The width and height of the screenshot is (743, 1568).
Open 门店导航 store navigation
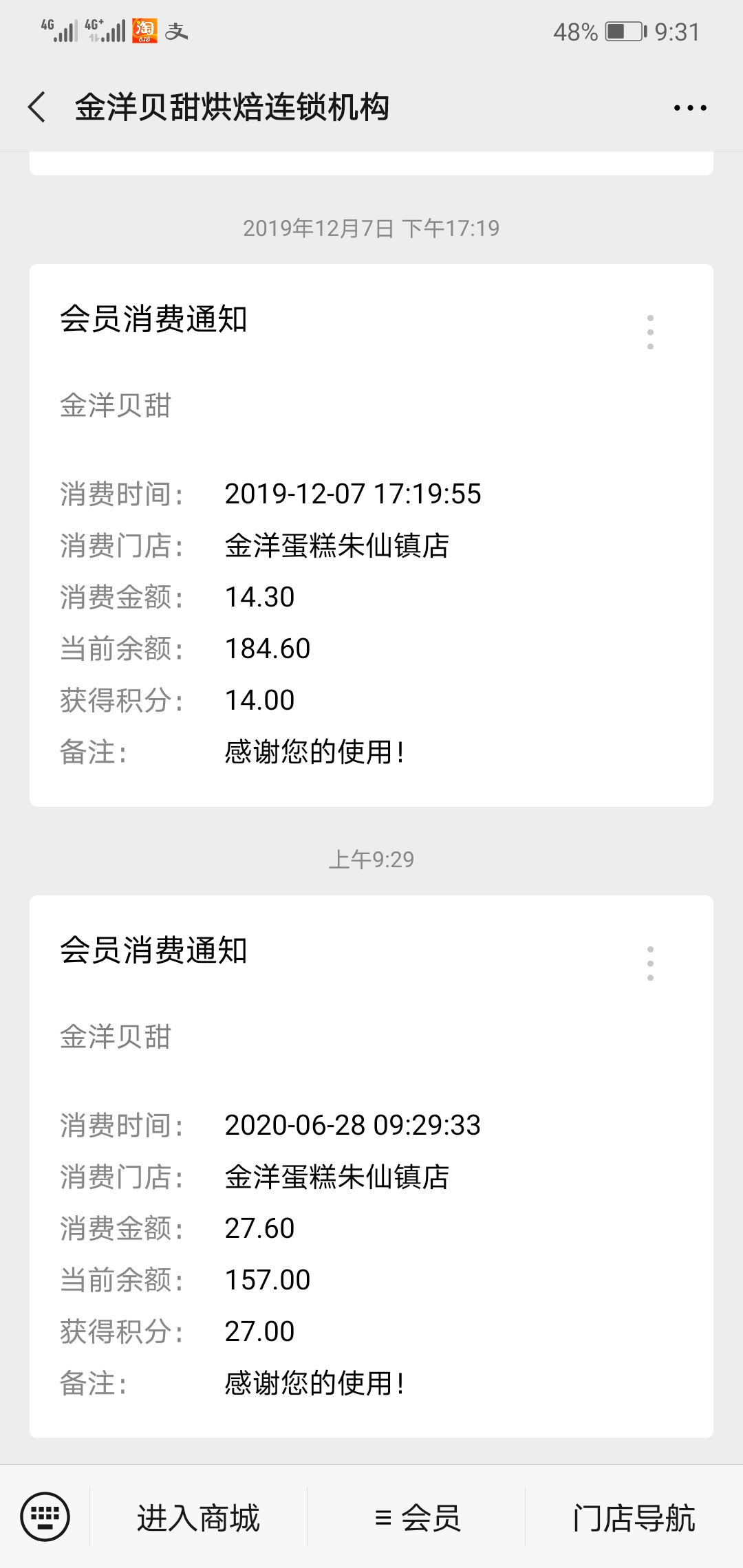click(634, 1518)
